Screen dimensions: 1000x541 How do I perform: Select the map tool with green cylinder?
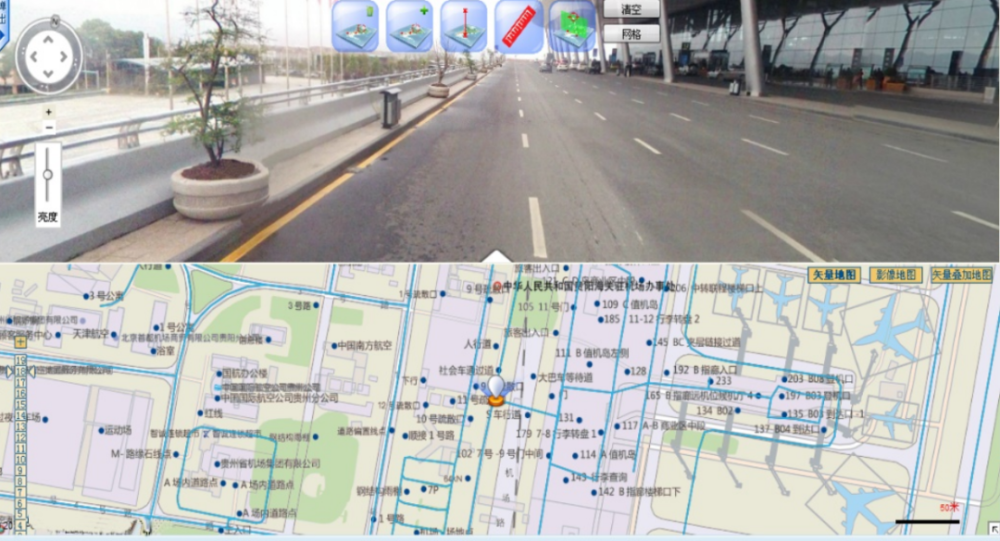[x=355, y=27]
